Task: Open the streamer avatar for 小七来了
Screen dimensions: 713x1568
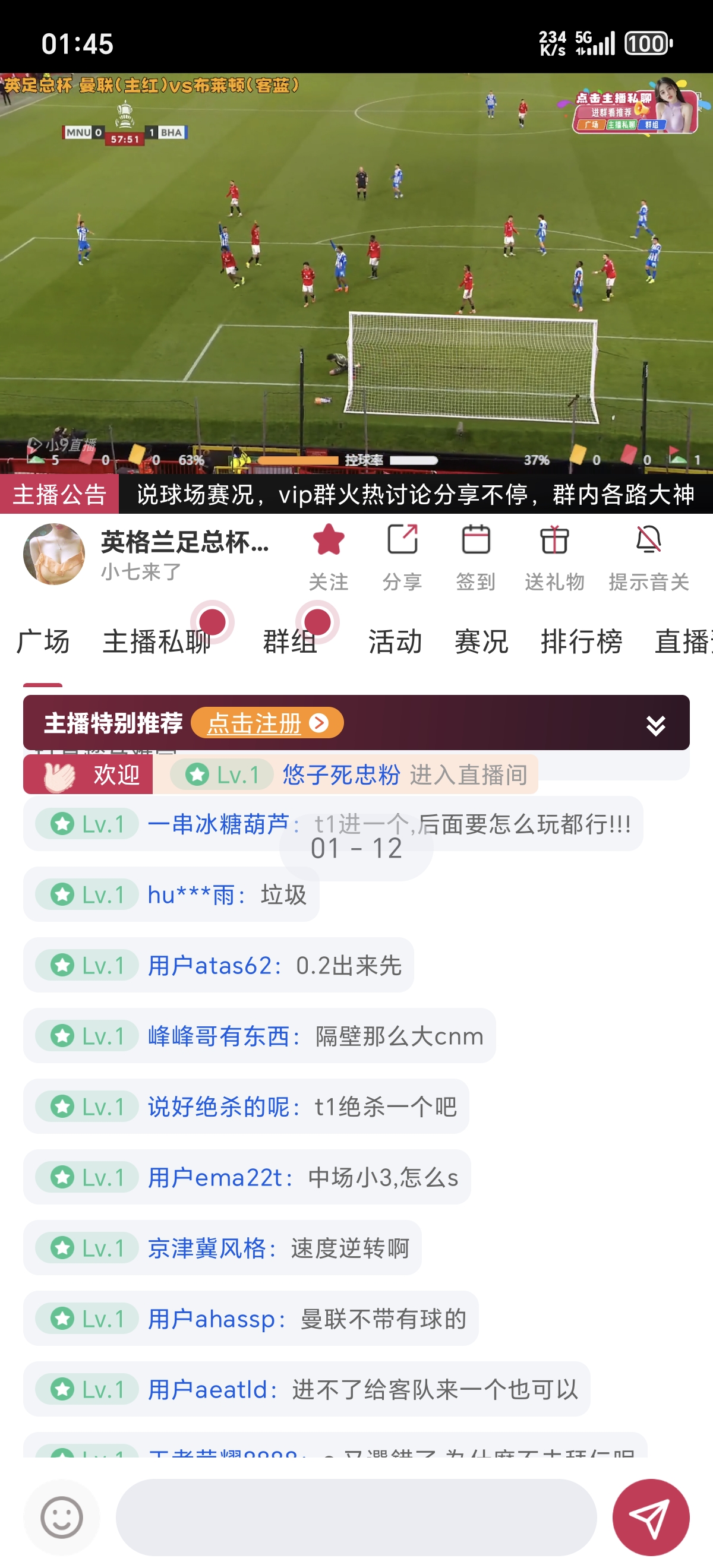Action: pyautogui.click(x=54, y=554)
